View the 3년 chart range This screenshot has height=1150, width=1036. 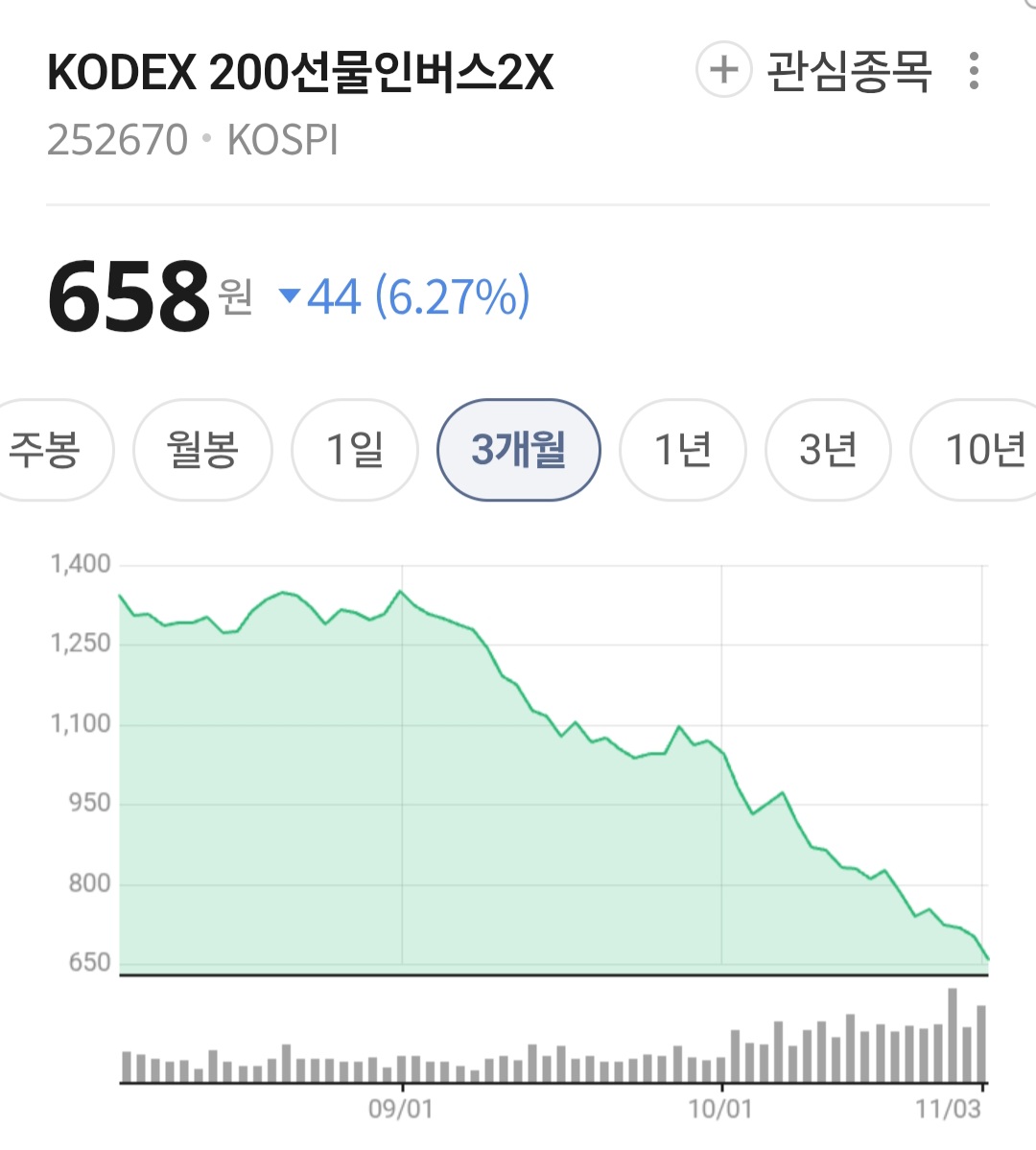tap(829, 450)
